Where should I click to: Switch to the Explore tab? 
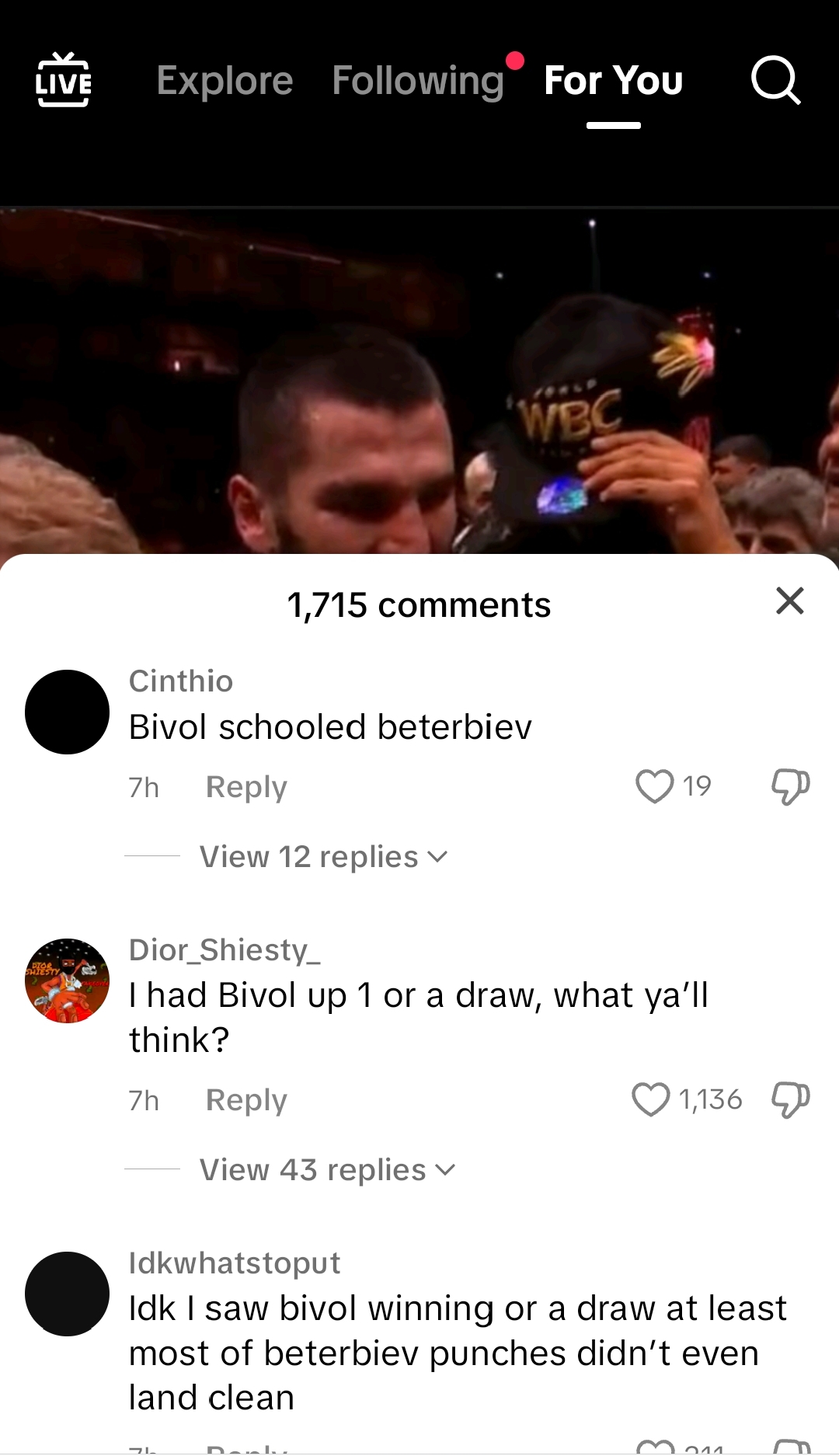(x=225, y=80)
